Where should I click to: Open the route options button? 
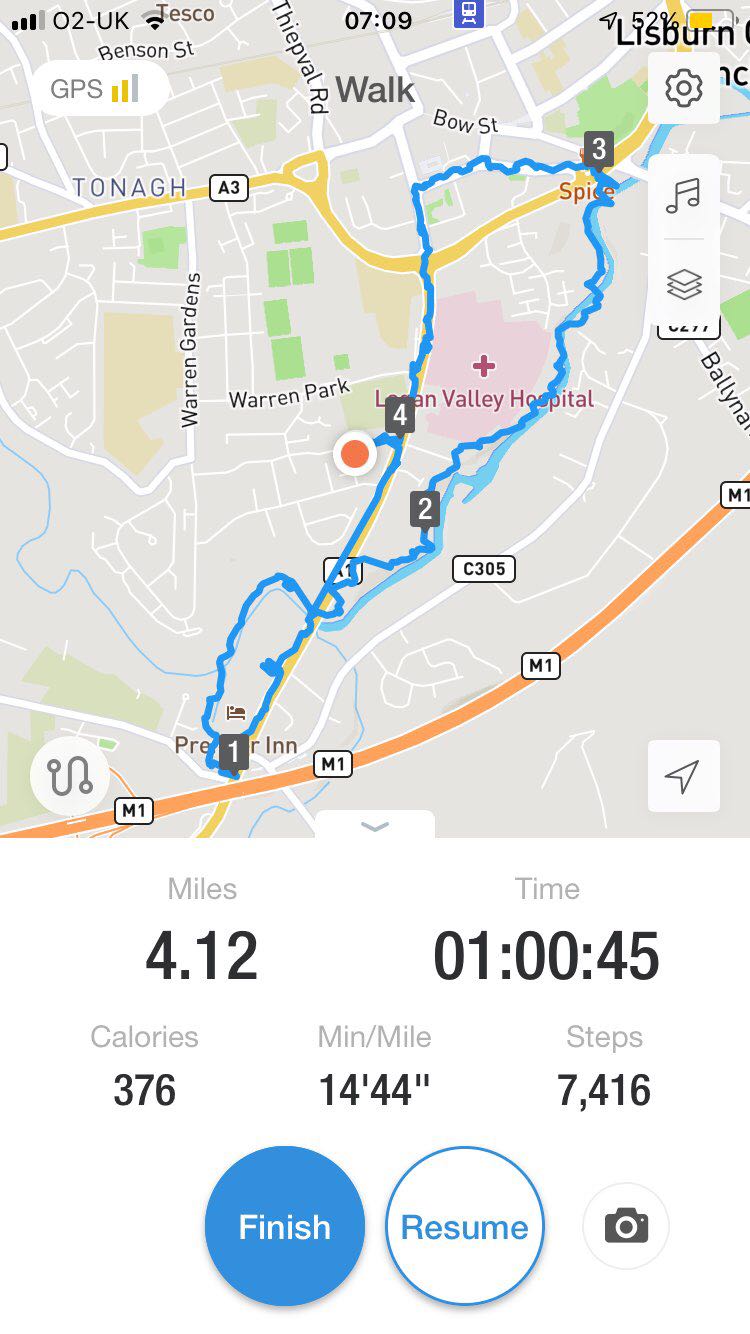pyautogui.click(x=69, y=777)
